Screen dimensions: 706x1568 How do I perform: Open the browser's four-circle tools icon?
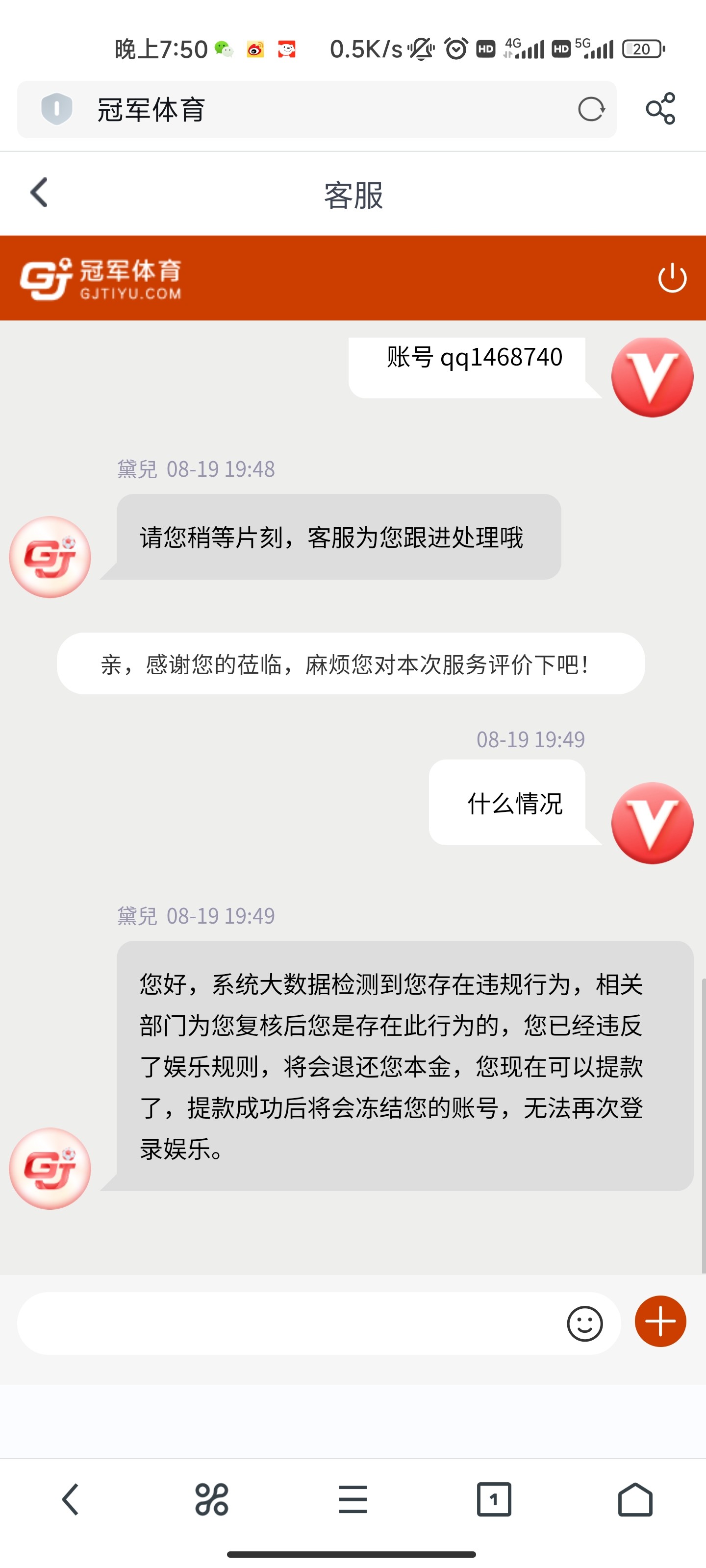coord(211,1498)
